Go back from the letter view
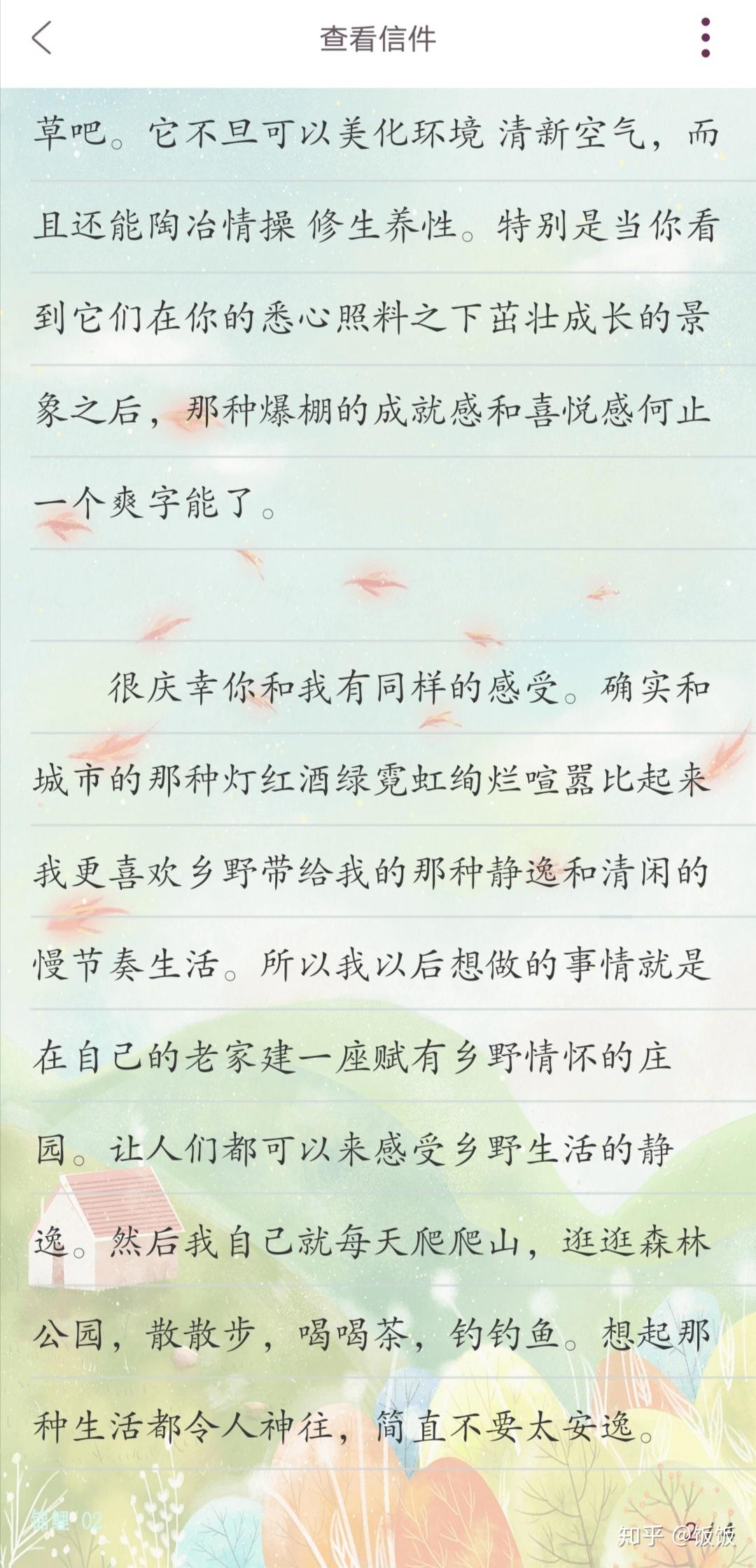The height and width of the screenshot is (1568, 756). (42, 38)
